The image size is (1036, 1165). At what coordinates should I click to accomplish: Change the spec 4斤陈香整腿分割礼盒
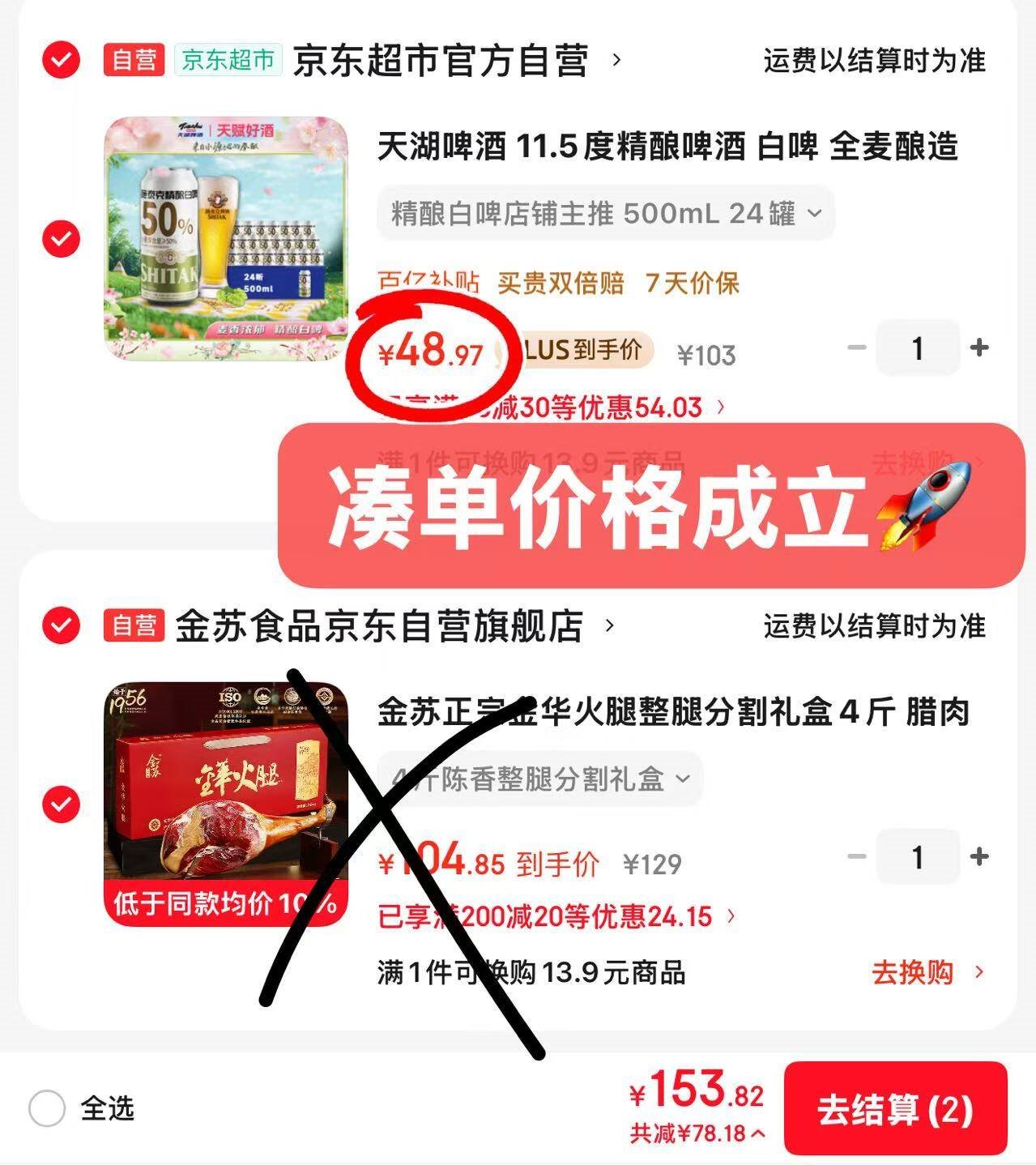tap(539, 779)
